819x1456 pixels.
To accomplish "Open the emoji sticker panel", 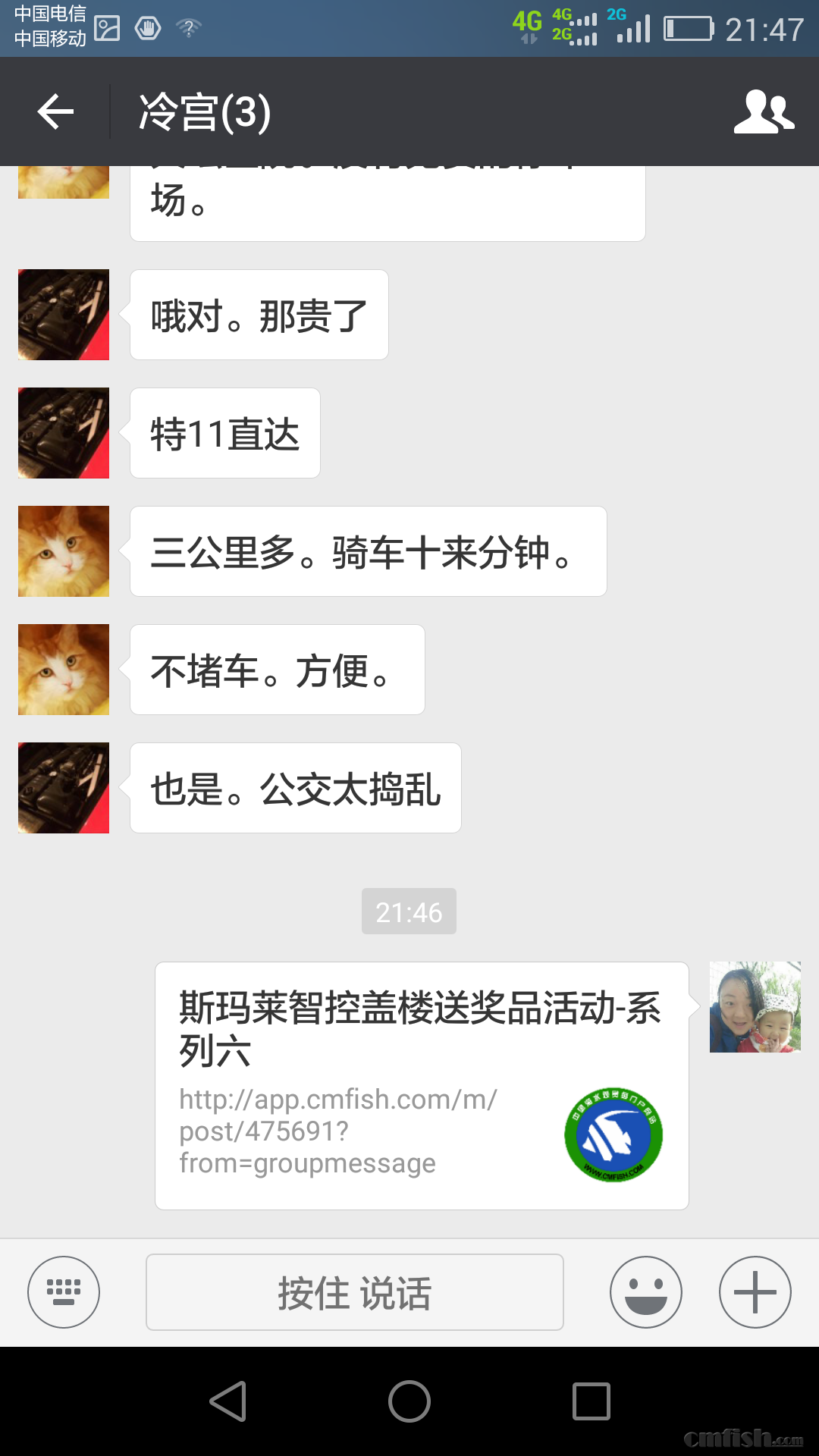I will pyautogui.click(x=645, y=1291).
